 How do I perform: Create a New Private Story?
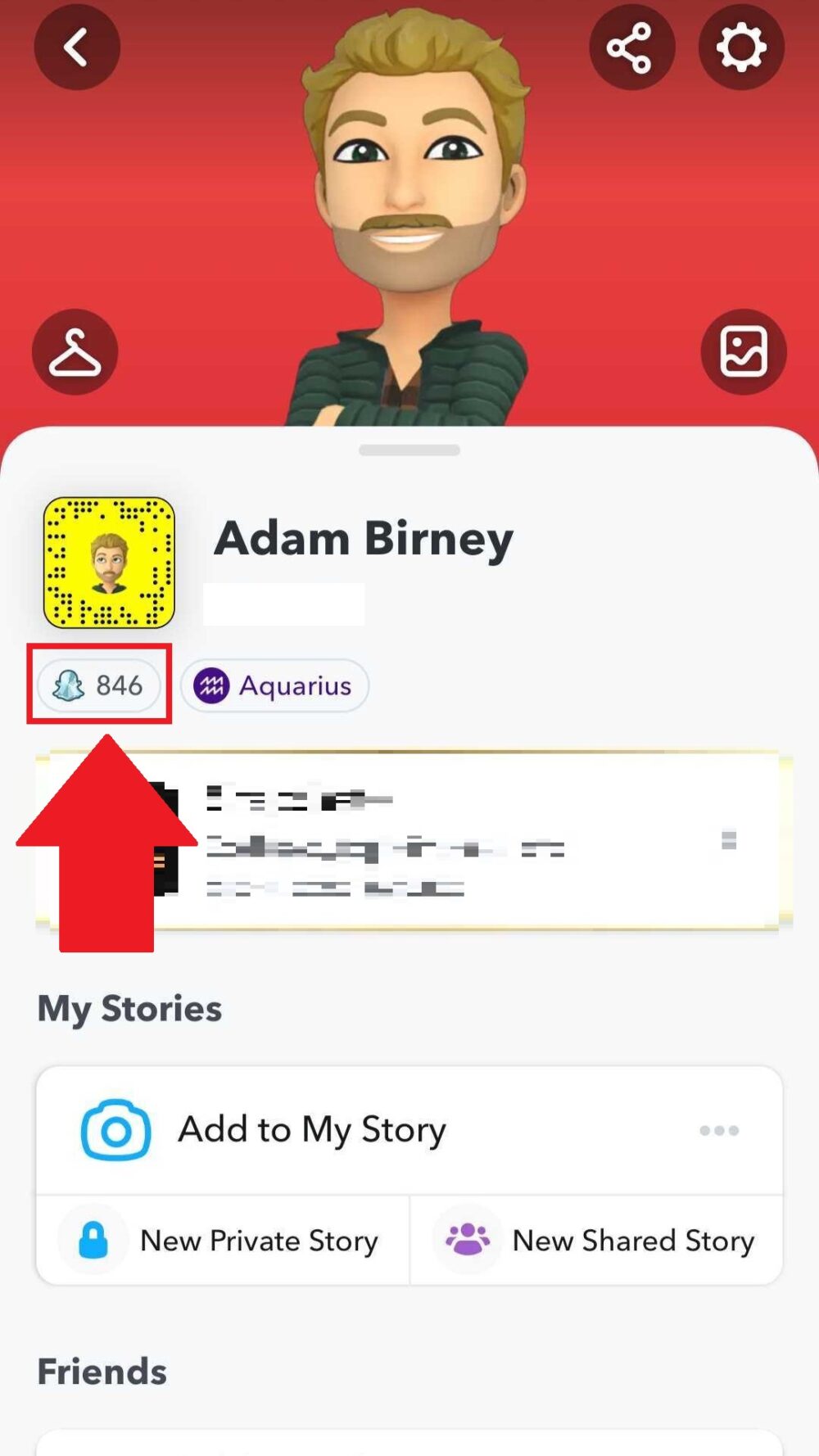pos(223,1241)
